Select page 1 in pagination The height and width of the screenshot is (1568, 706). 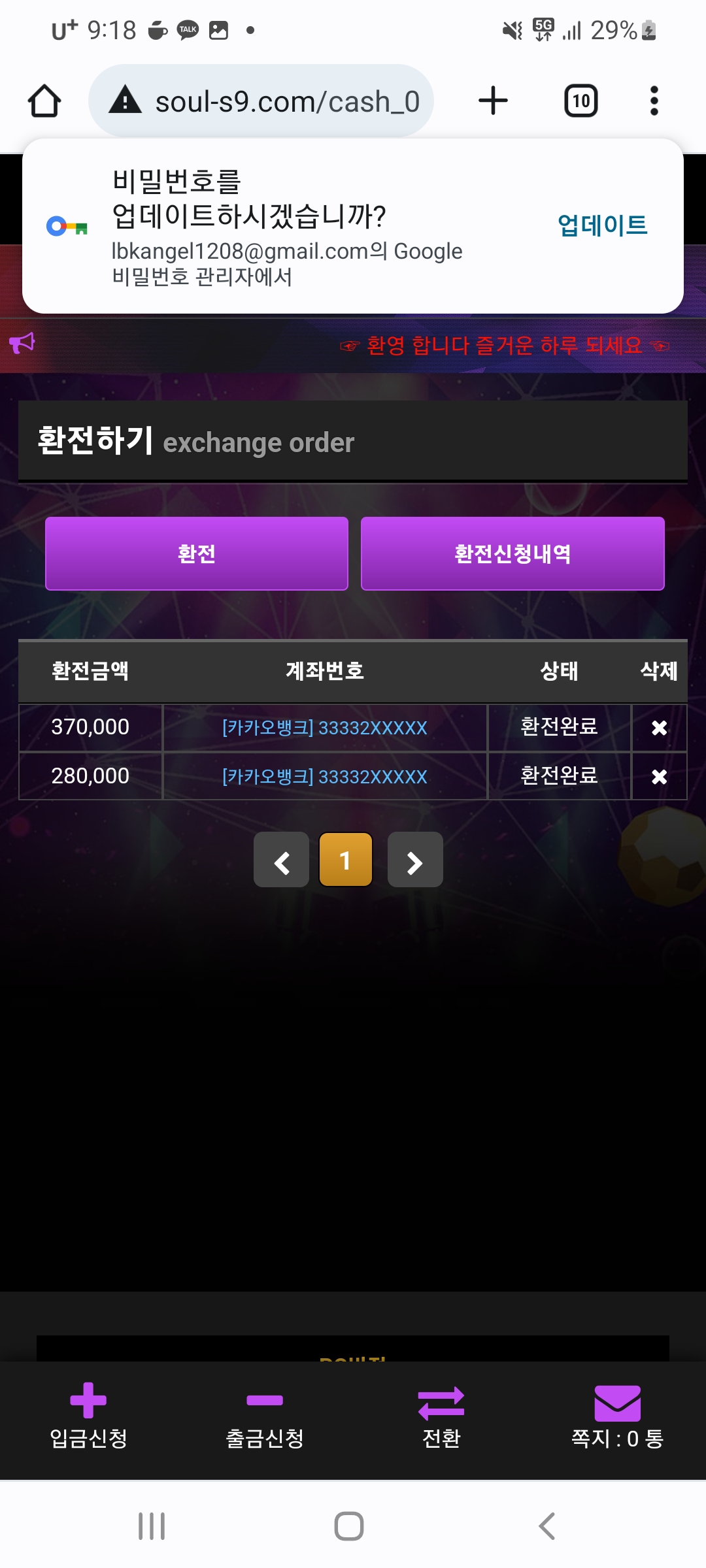pos(345,860)
